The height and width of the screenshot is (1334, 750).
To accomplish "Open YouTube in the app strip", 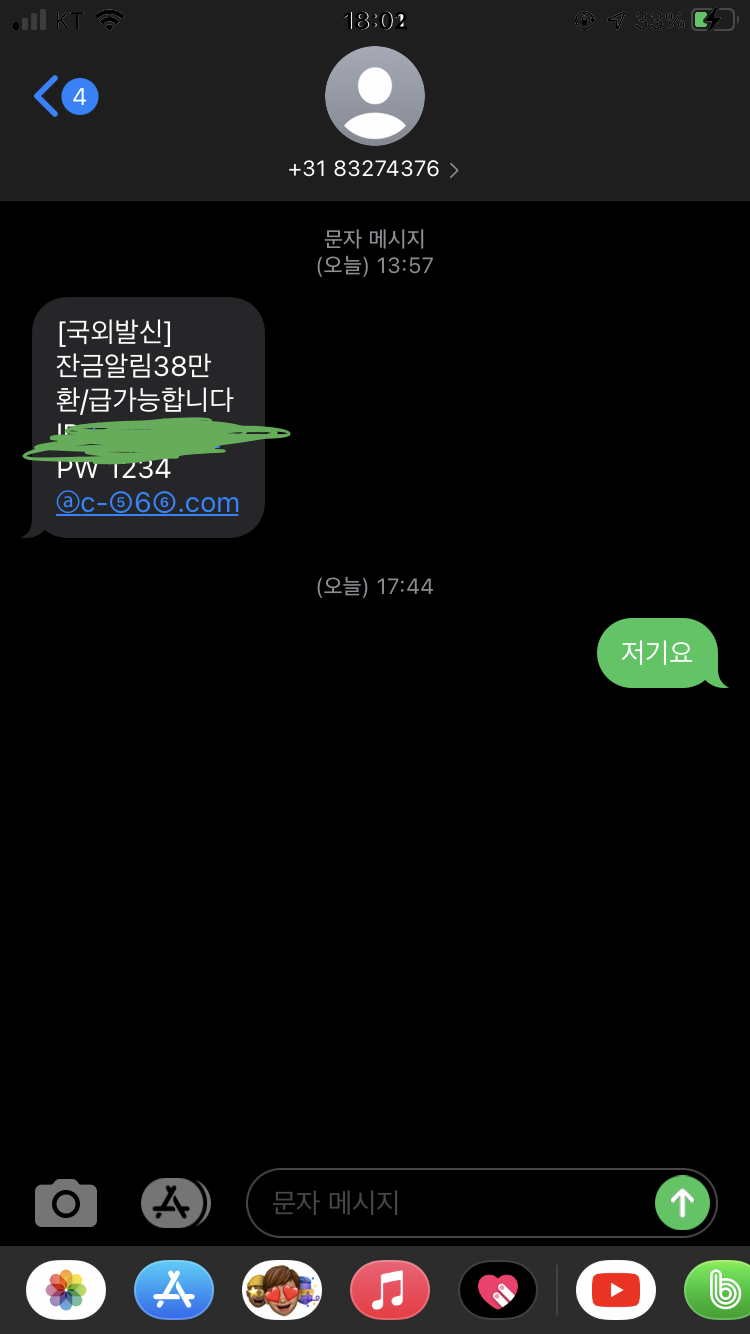I will point(615,1290).
